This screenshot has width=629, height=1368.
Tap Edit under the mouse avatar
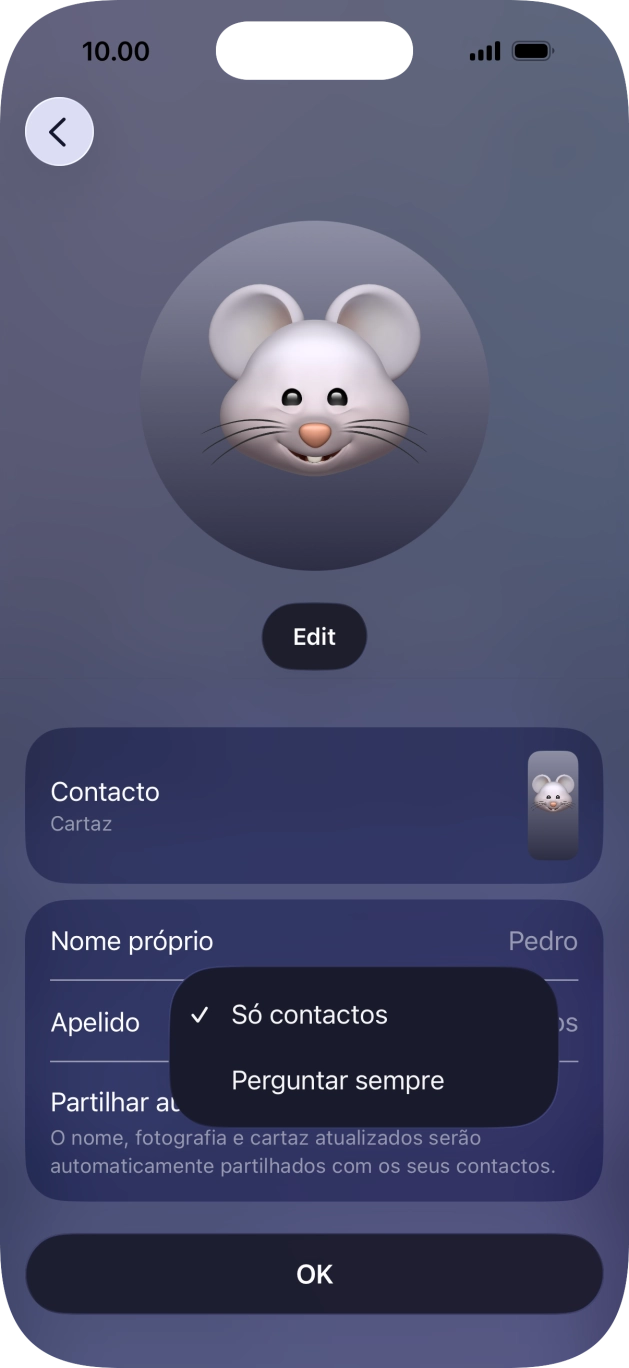314,637
